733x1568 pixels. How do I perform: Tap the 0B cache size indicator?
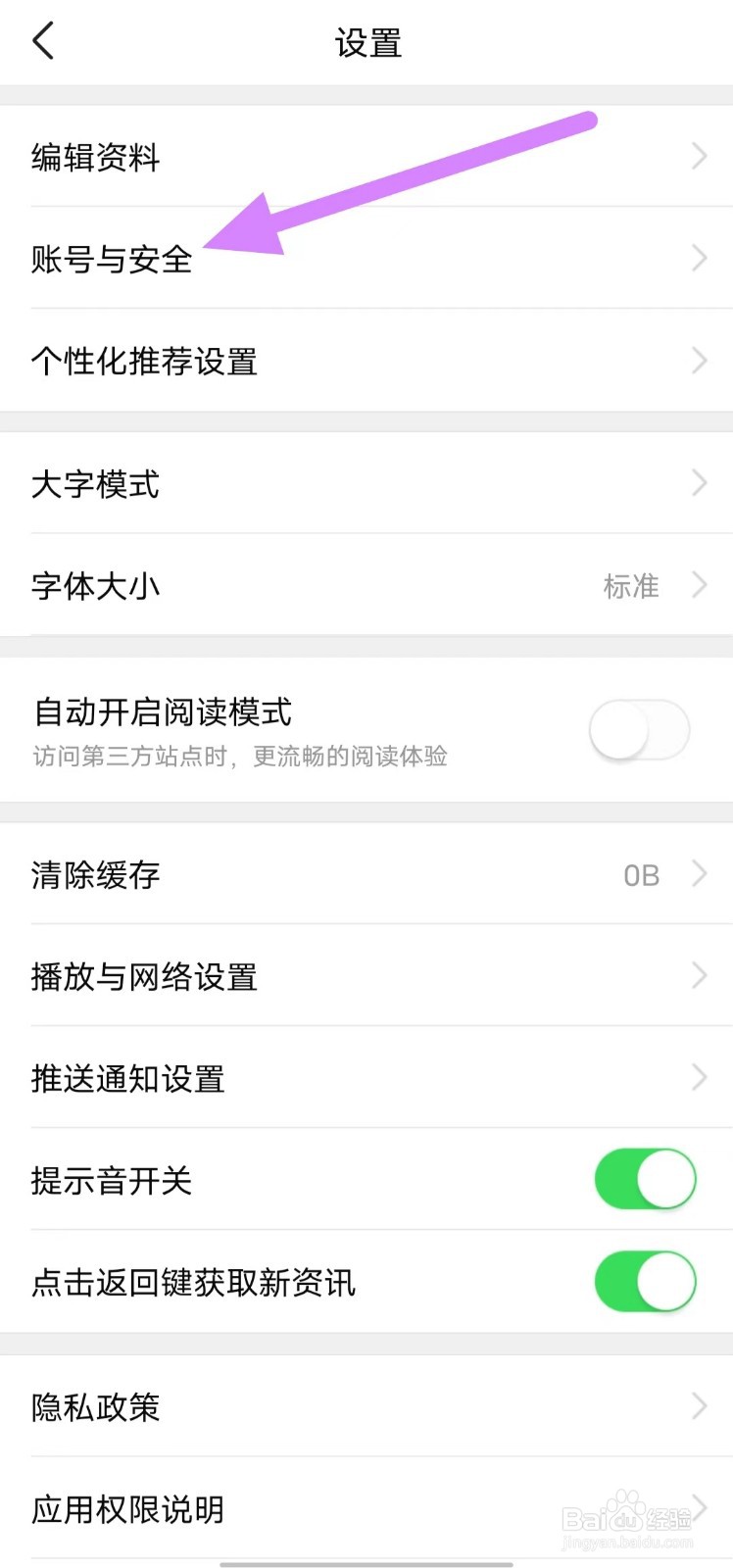[x=640, y=875]
